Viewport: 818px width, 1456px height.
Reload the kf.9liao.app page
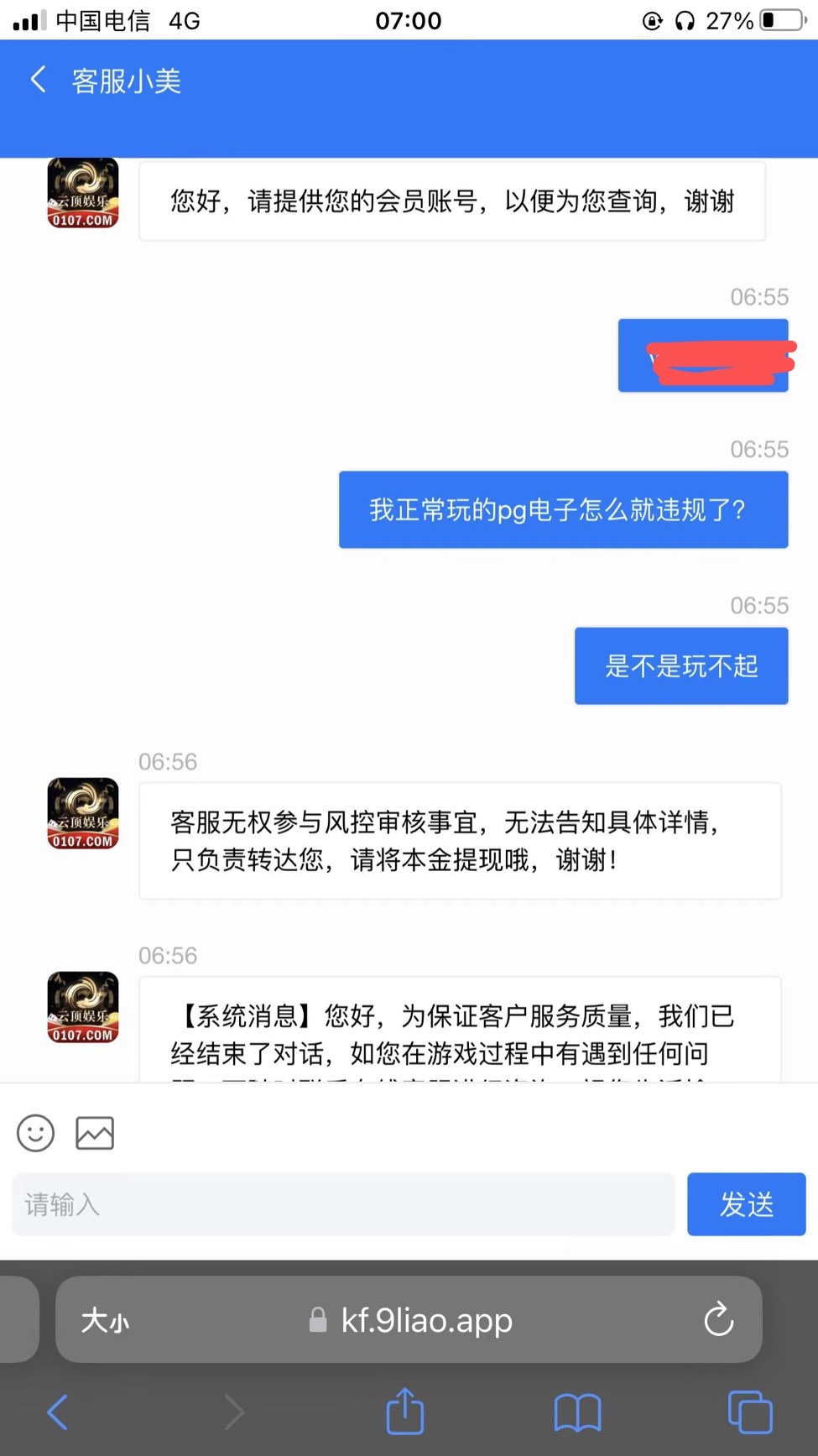(718, 1320)
